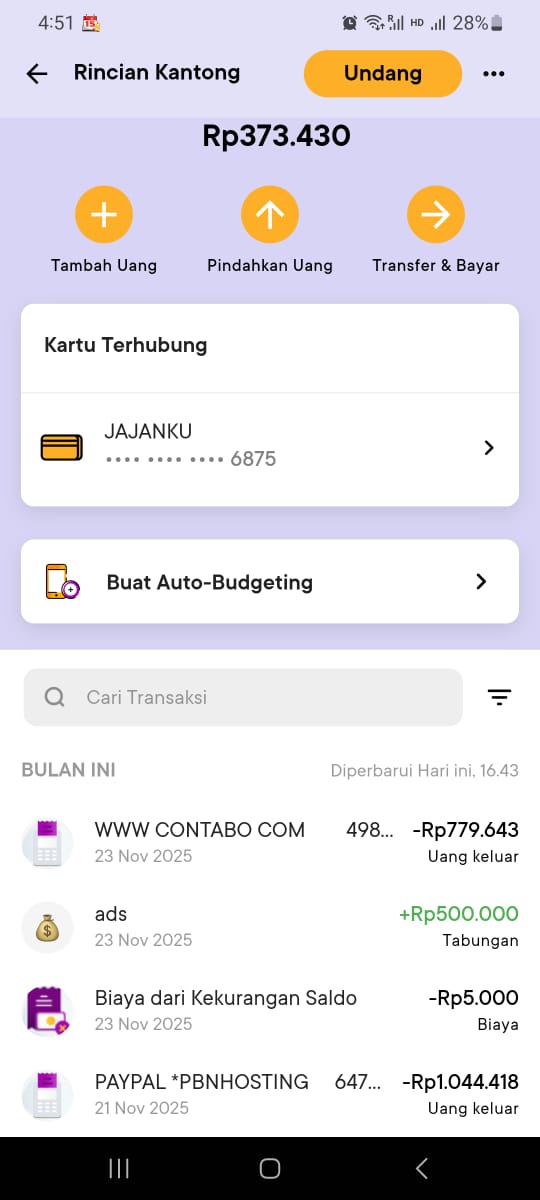
Task: Open Transfer & Bayar
Action: click(436, 229)
